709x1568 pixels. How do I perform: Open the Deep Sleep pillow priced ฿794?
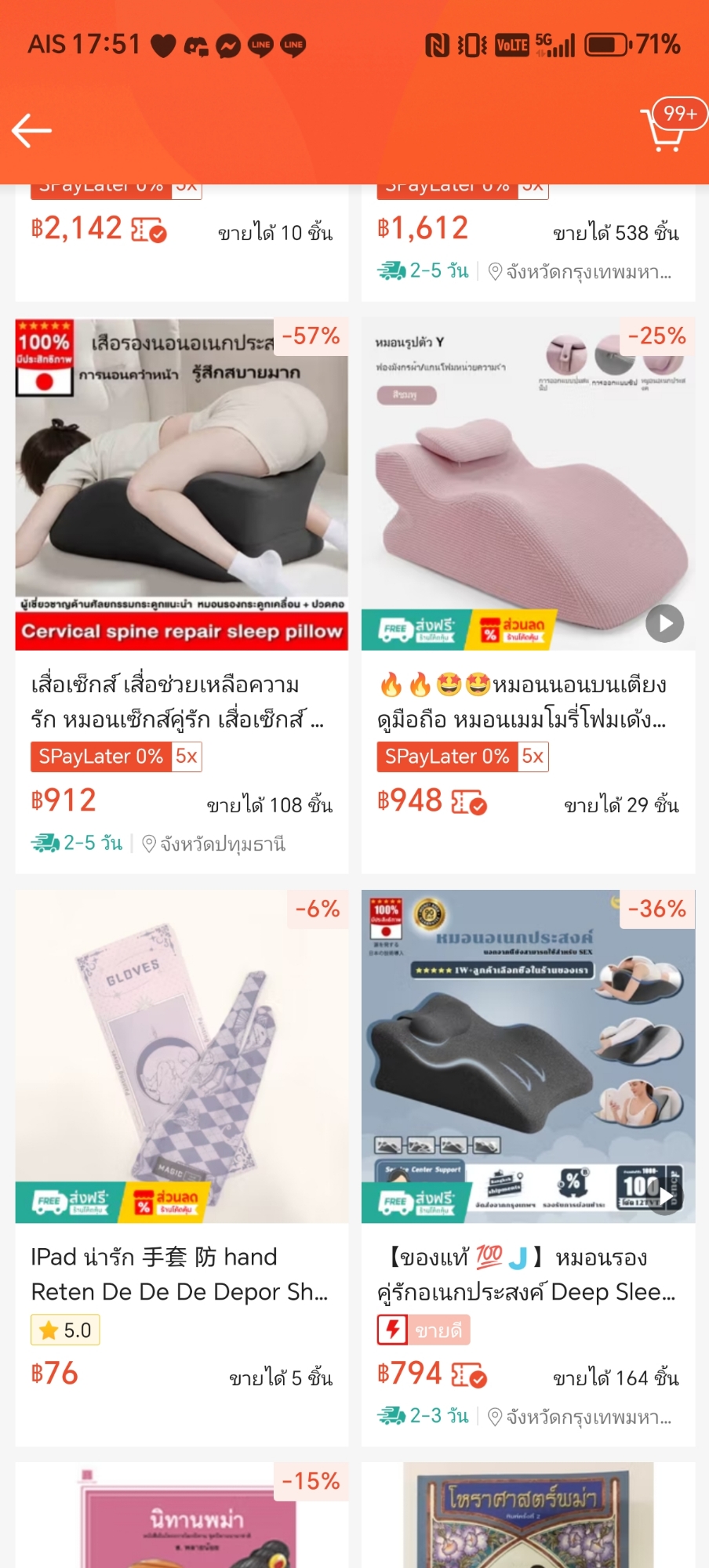coord(527,1098)
